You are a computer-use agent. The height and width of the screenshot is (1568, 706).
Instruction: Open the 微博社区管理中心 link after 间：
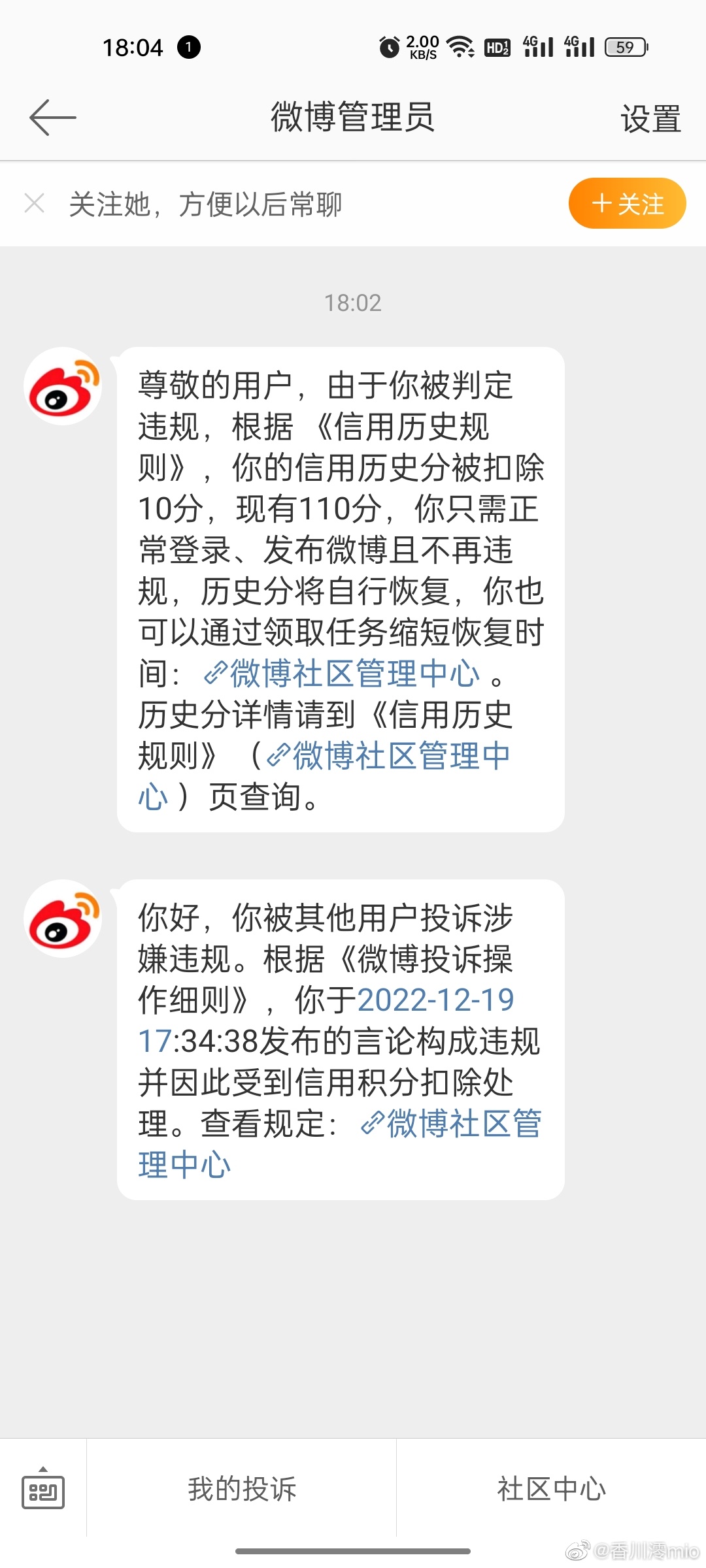pyautogui.click(x=342, y=674)
